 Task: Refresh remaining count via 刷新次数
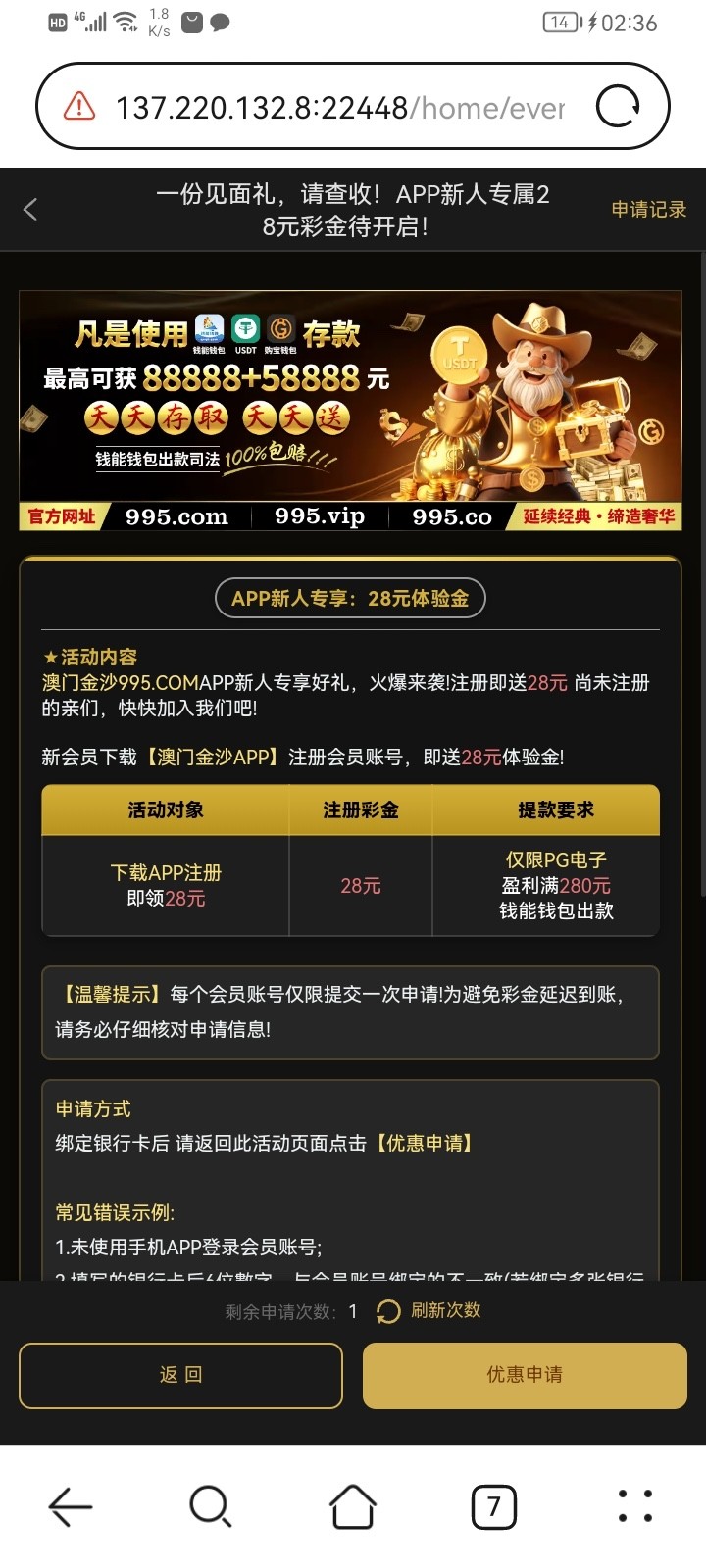coord(429,1311)
